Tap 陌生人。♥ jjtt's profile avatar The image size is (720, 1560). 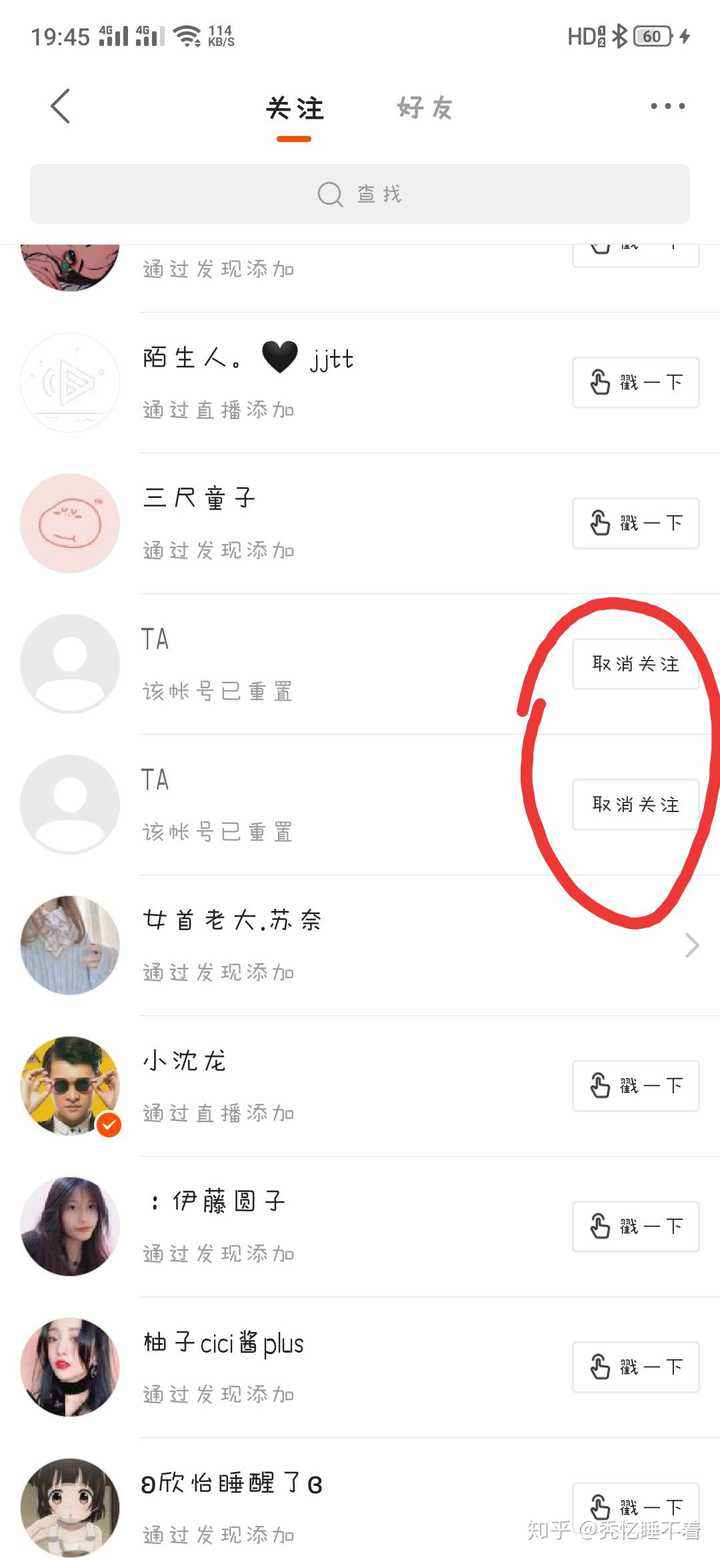tap(69, 382)
